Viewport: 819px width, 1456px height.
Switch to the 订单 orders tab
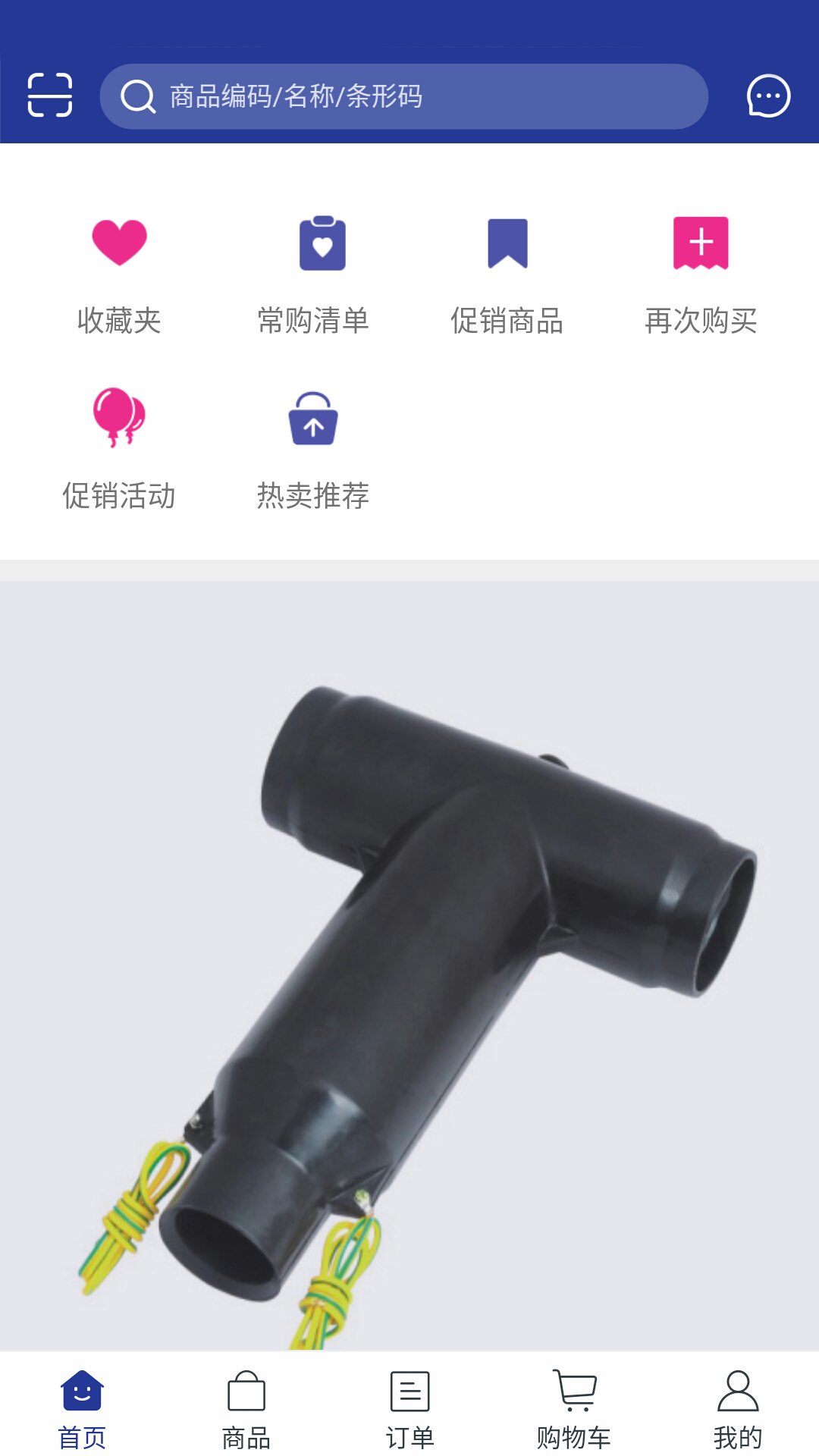tap(409, 1409)
